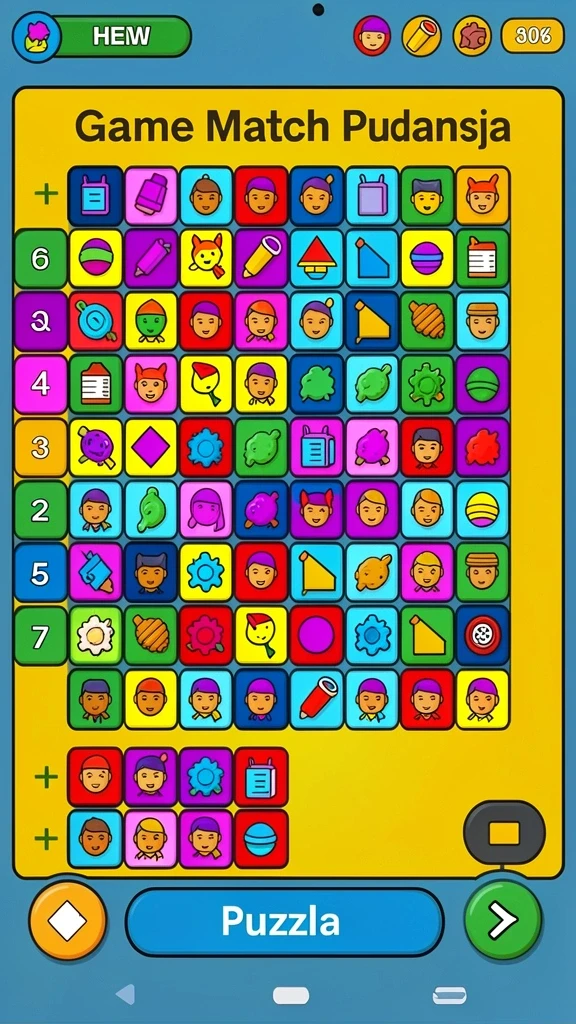Tap the red pencil on light-blue tile
The image size is (576, 1024).
(316, 699)
